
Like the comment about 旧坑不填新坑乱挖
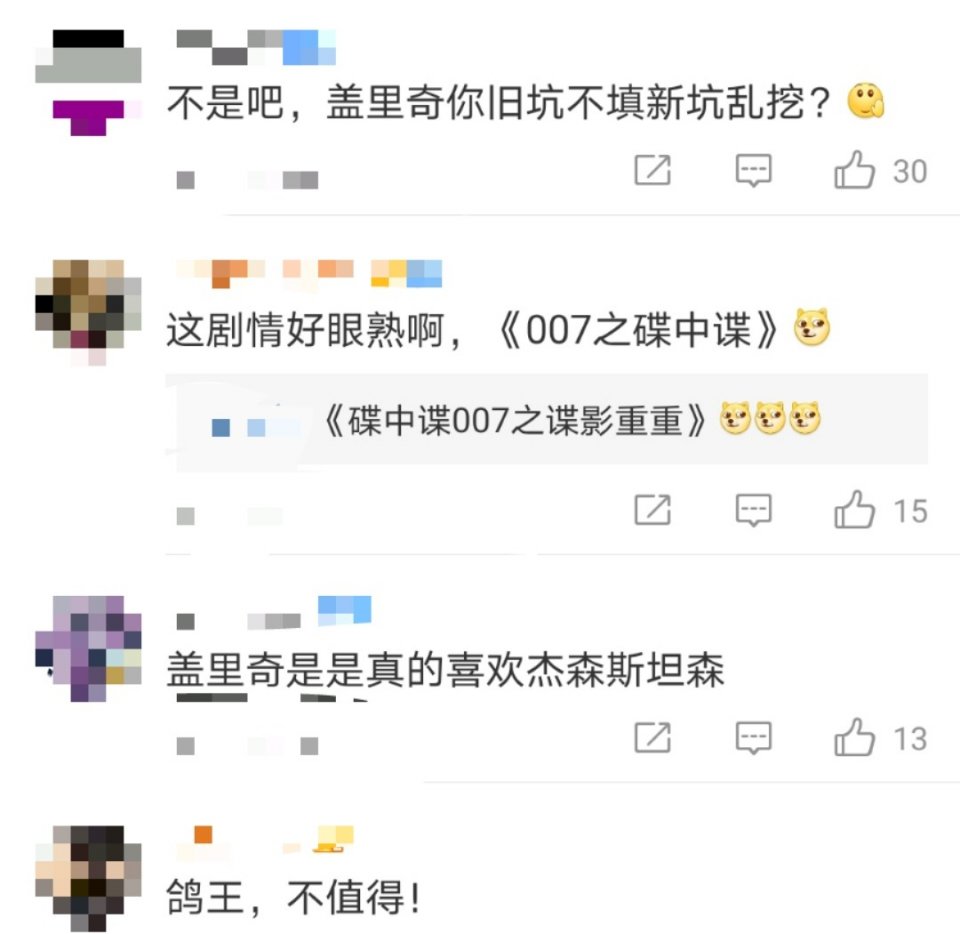(855, 172)
